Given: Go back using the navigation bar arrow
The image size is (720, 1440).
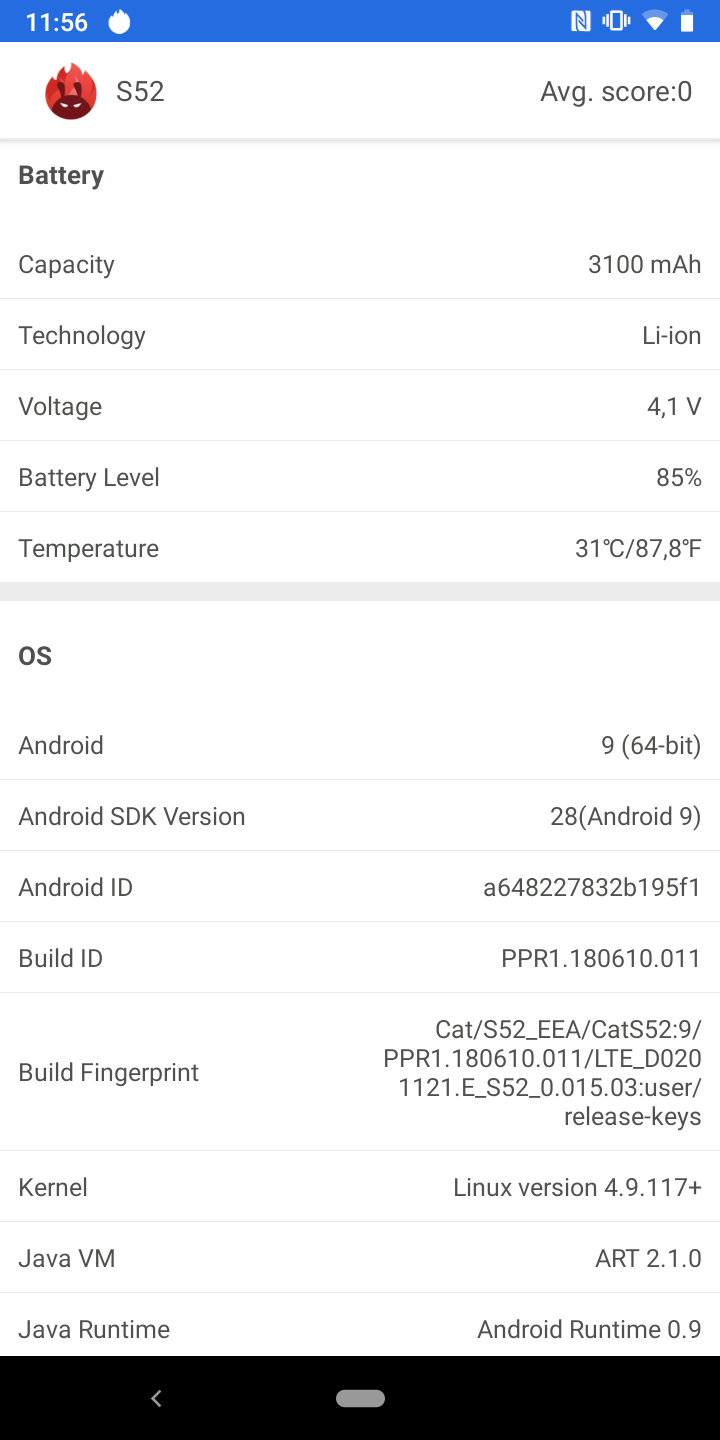Looking at the screenshot, I should [156, 1399].
